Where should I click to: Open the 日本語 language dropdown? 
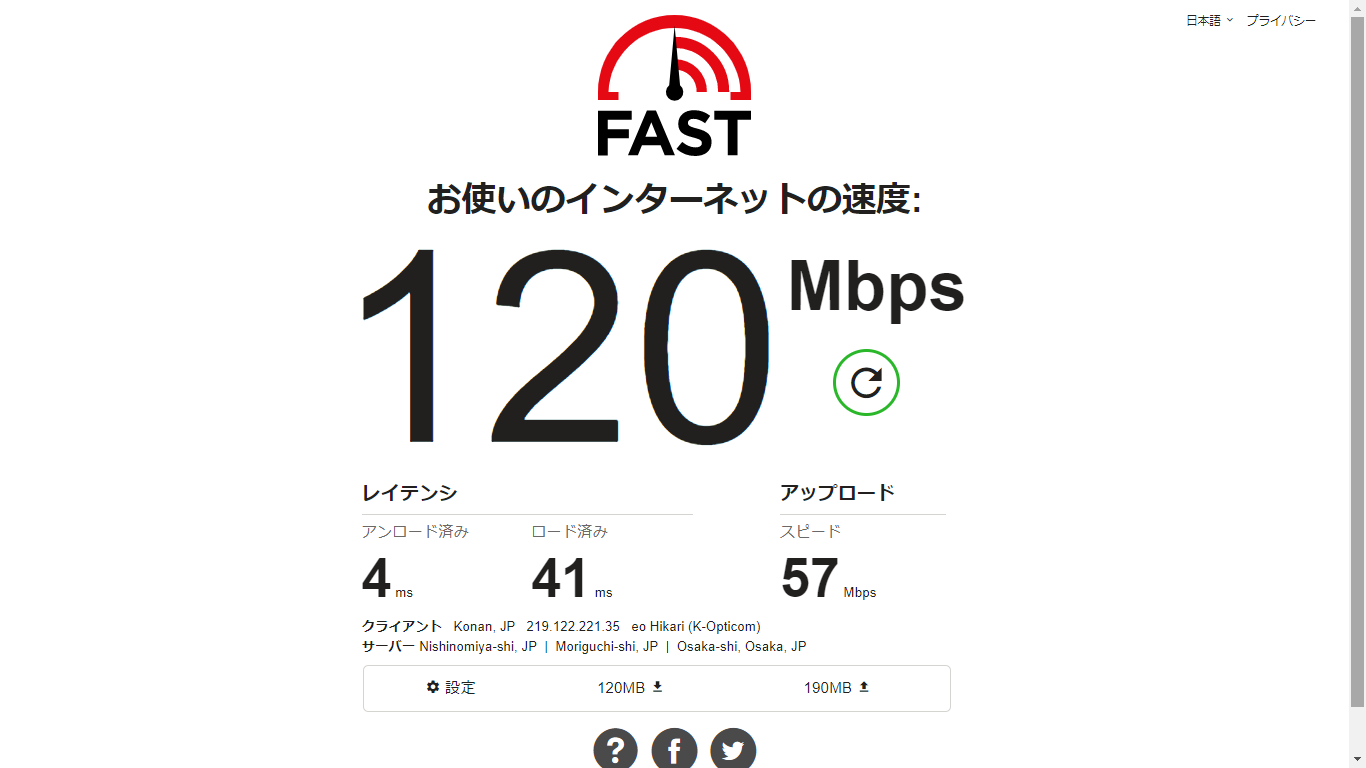tap(1209, 20)
